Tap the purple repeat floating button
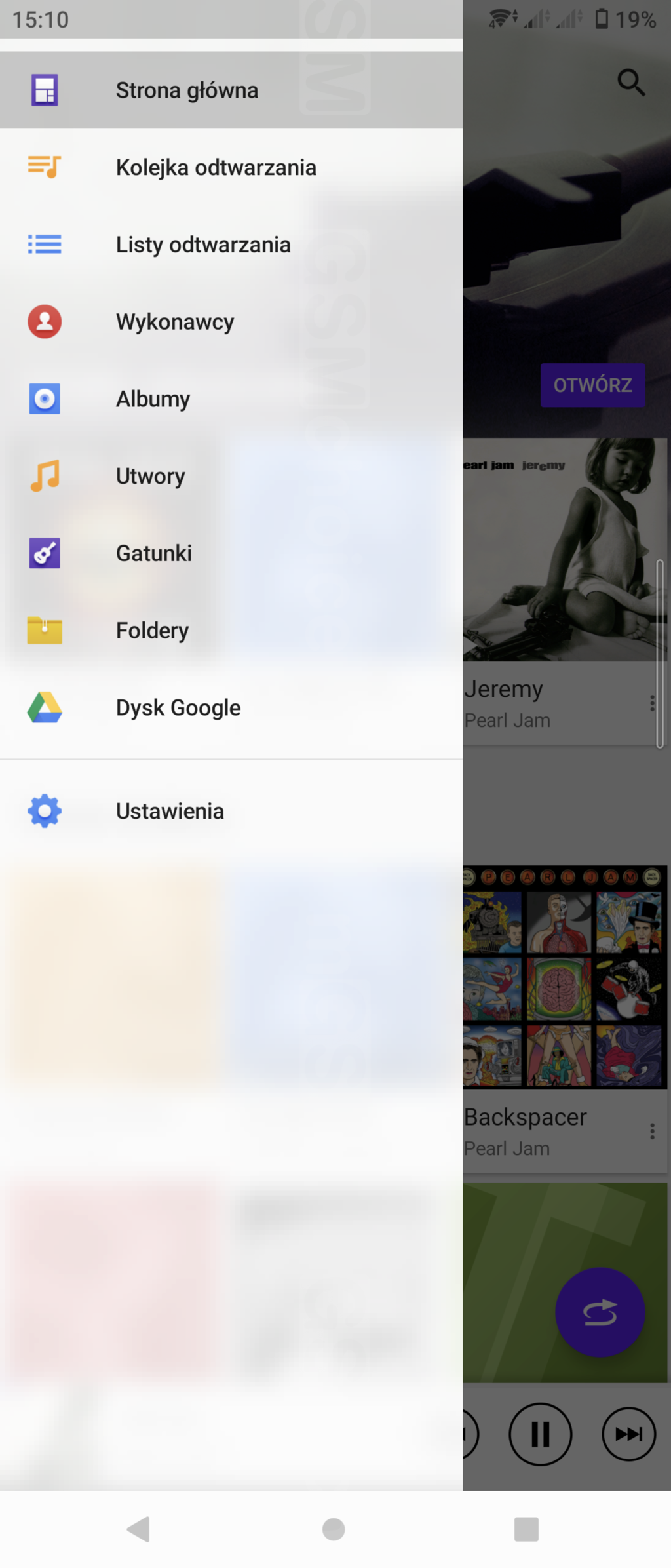The height and width of the screenshot is (1568, 671). [600, 1312]
